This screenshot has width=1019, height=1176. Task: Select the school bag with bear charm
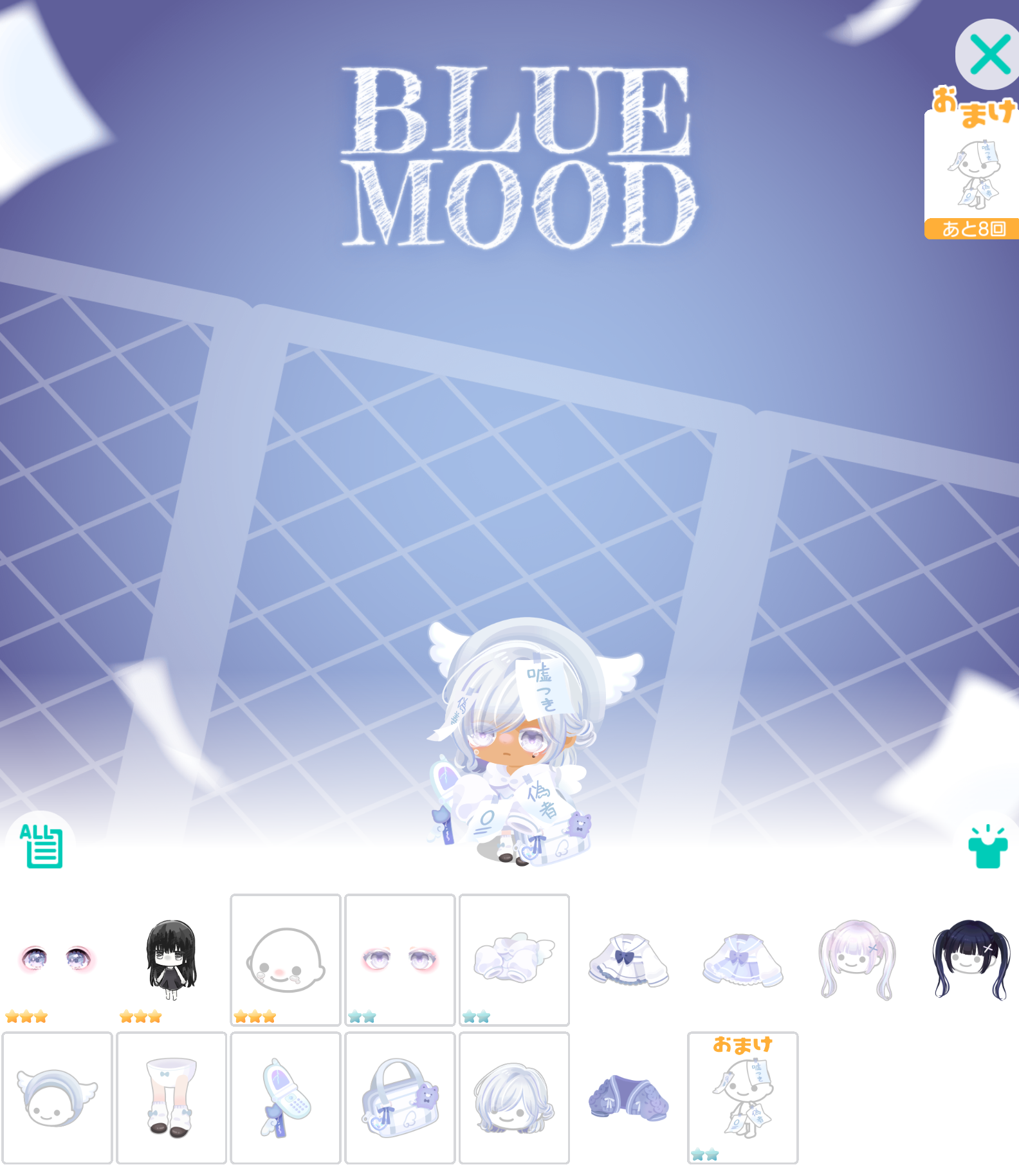[x=400, y=1098]
